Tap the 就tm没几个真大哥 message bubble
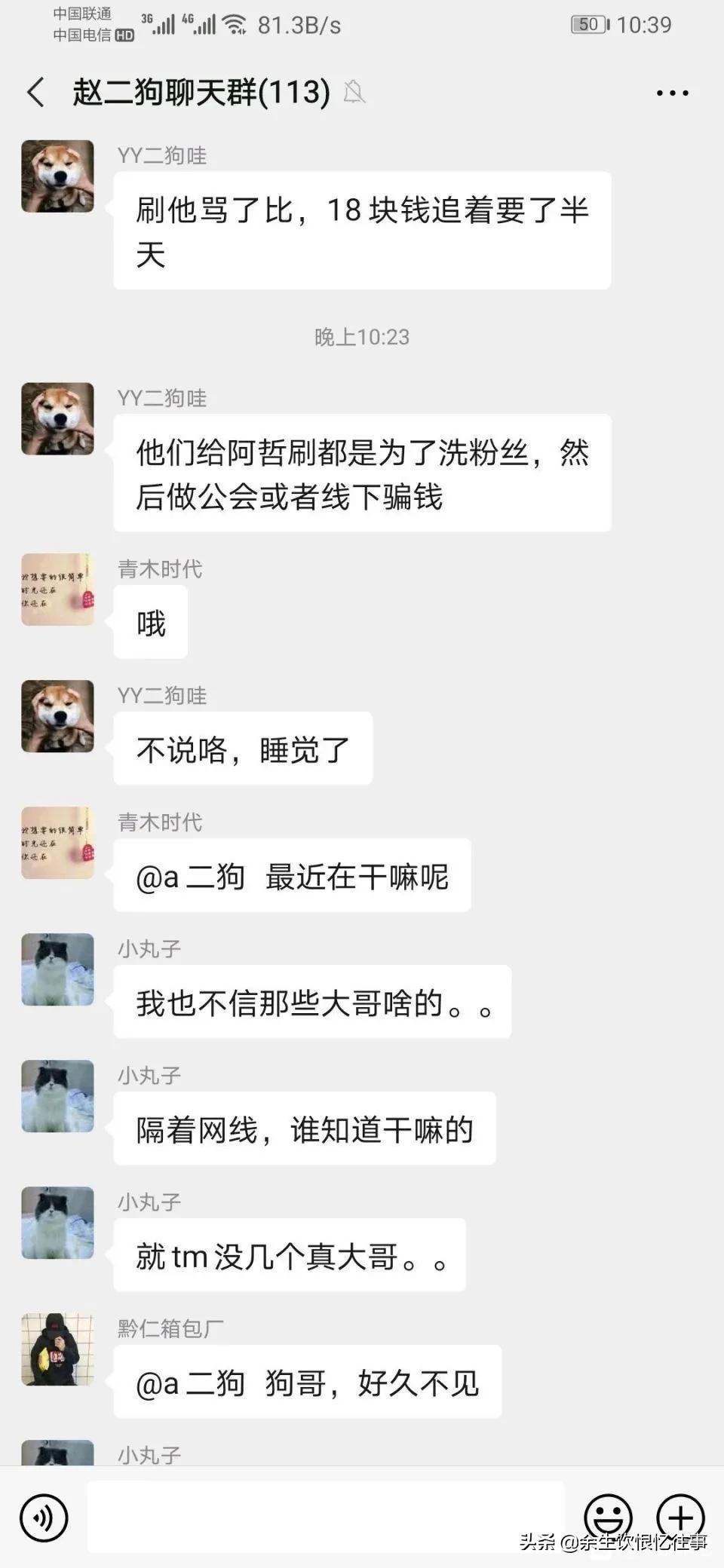This screenshot has width=724, height=1568. coord(289,1255)
